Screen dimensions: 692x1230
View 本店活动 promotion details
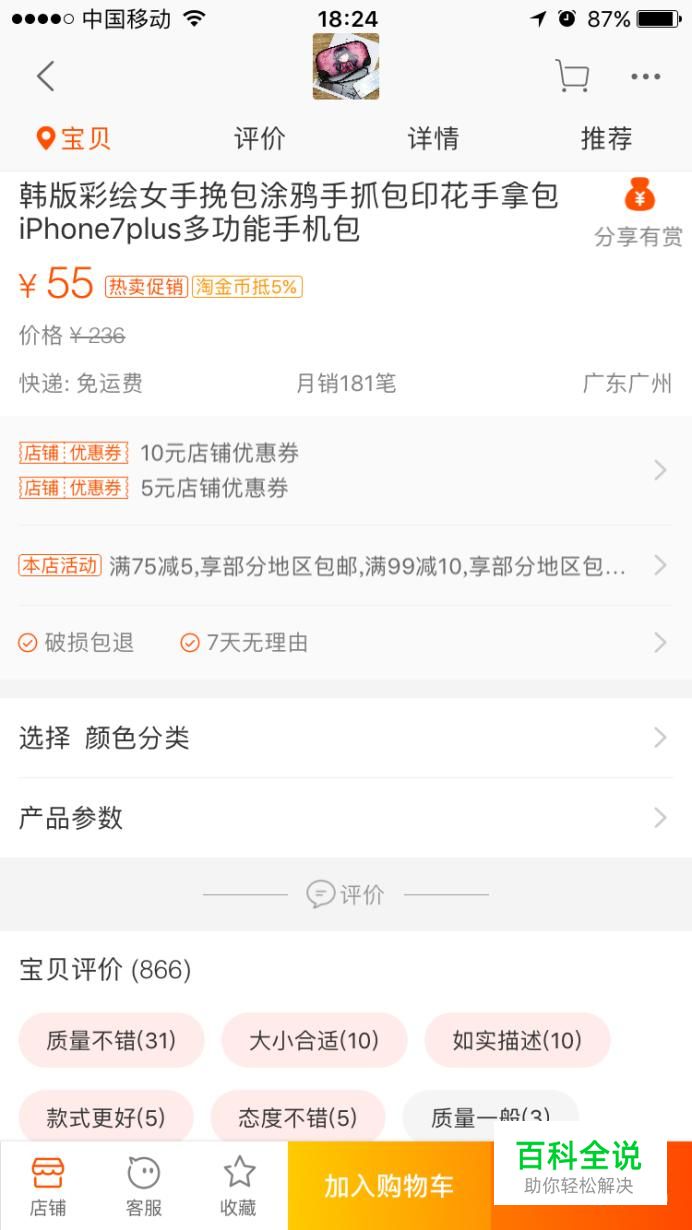click(x=346, y=566)
